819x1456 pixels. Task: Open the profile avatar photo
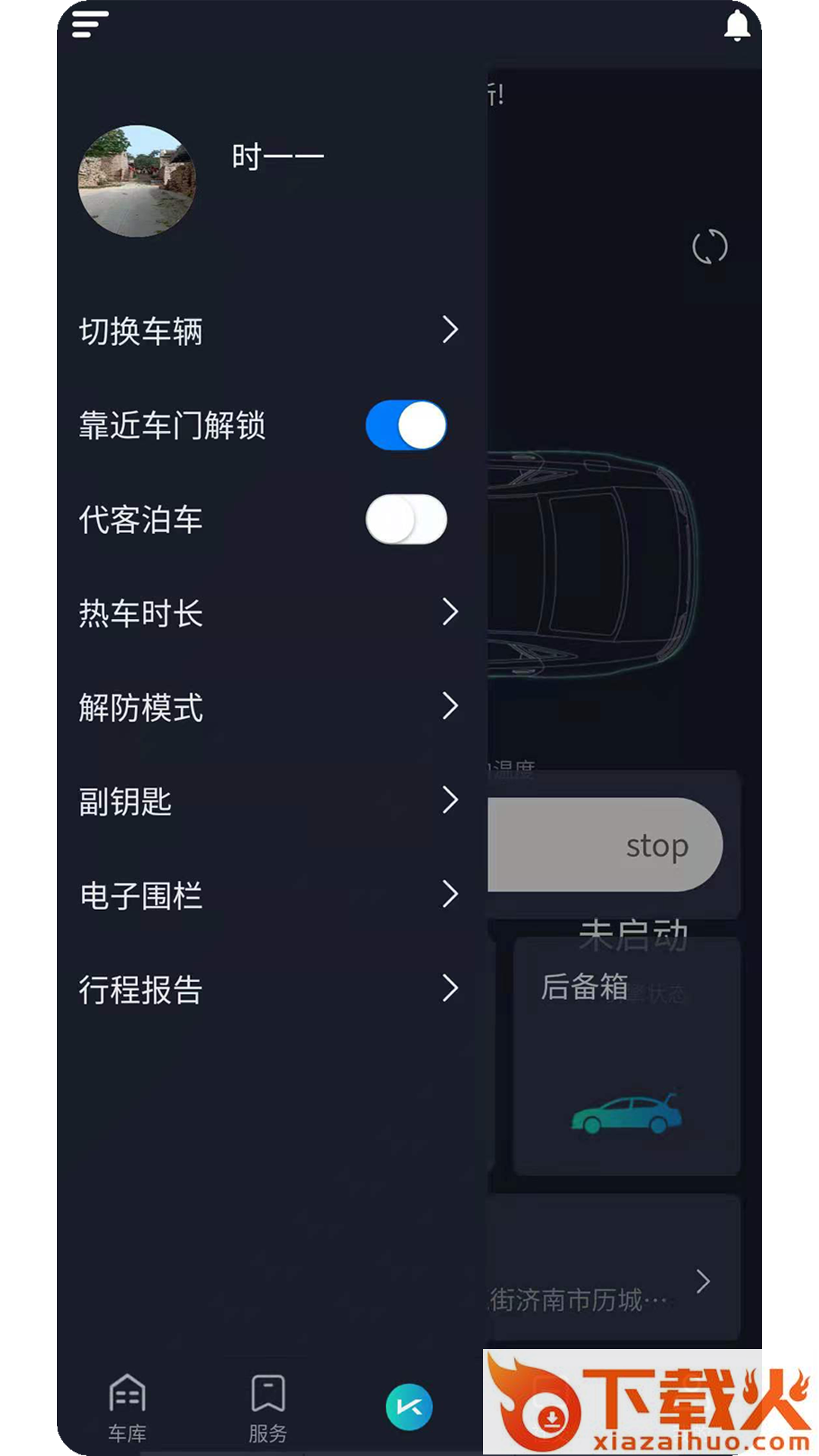[x=137, y=181]
